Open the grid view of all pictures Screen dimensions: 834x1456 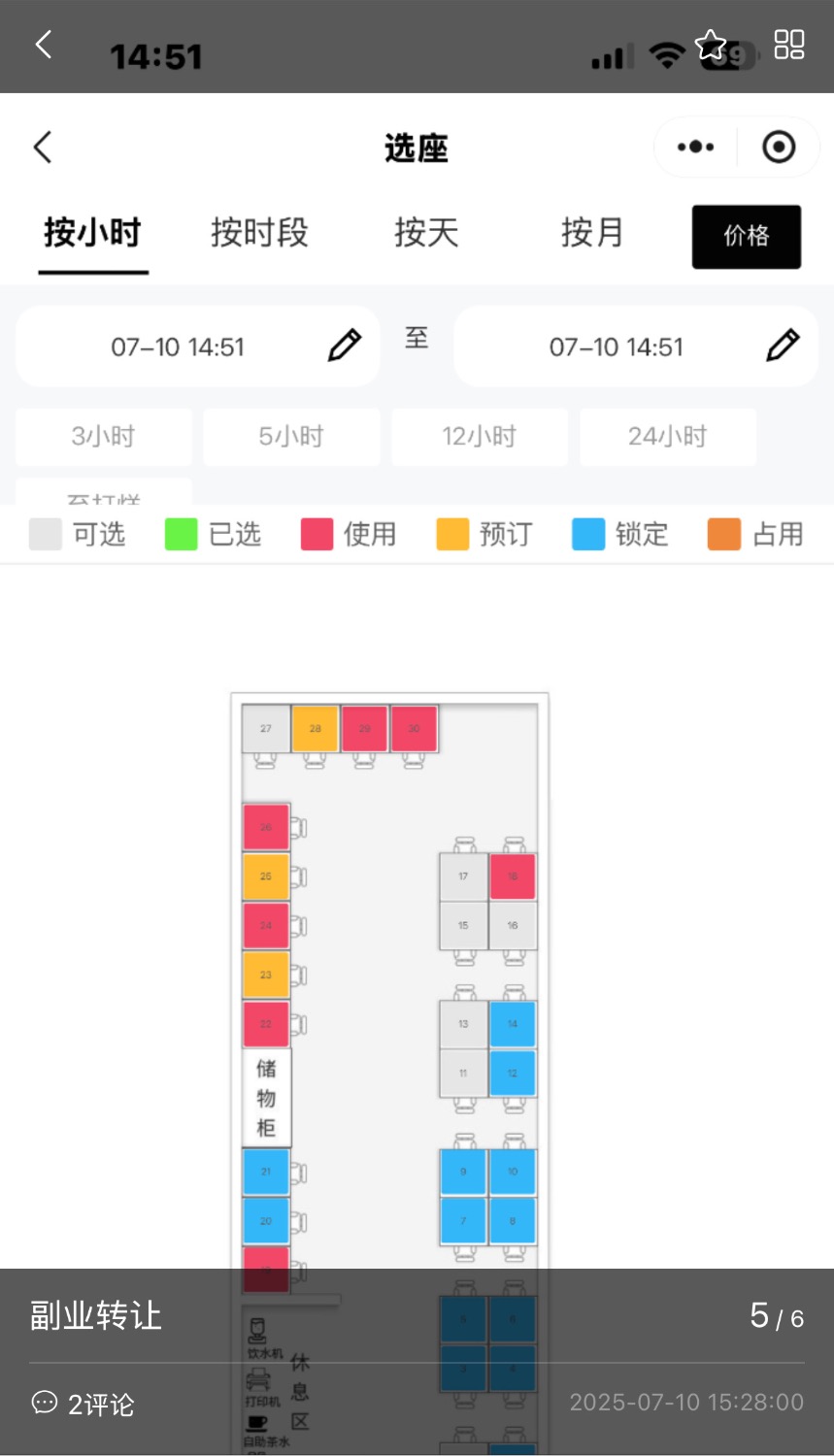[x=788, y=44]
